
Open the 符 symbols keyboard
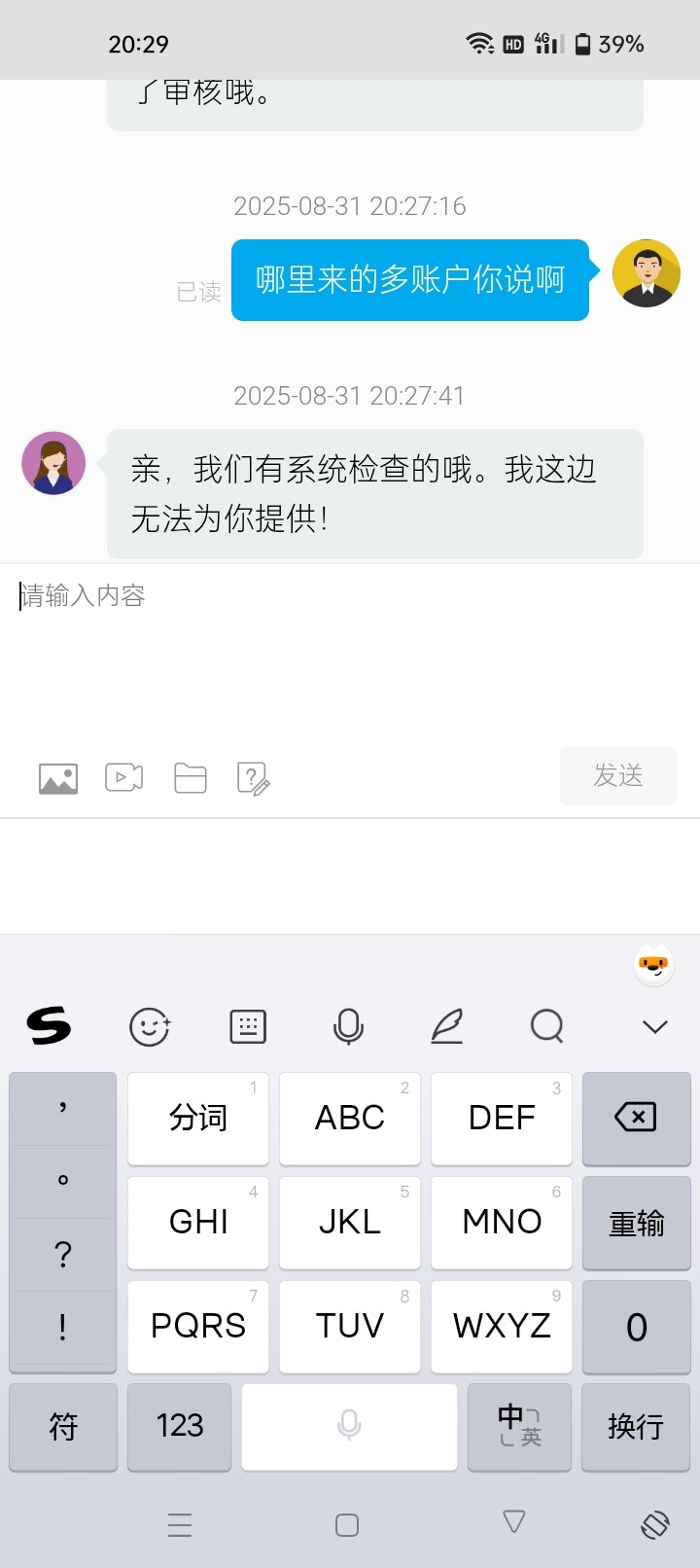pos(63,1426)
